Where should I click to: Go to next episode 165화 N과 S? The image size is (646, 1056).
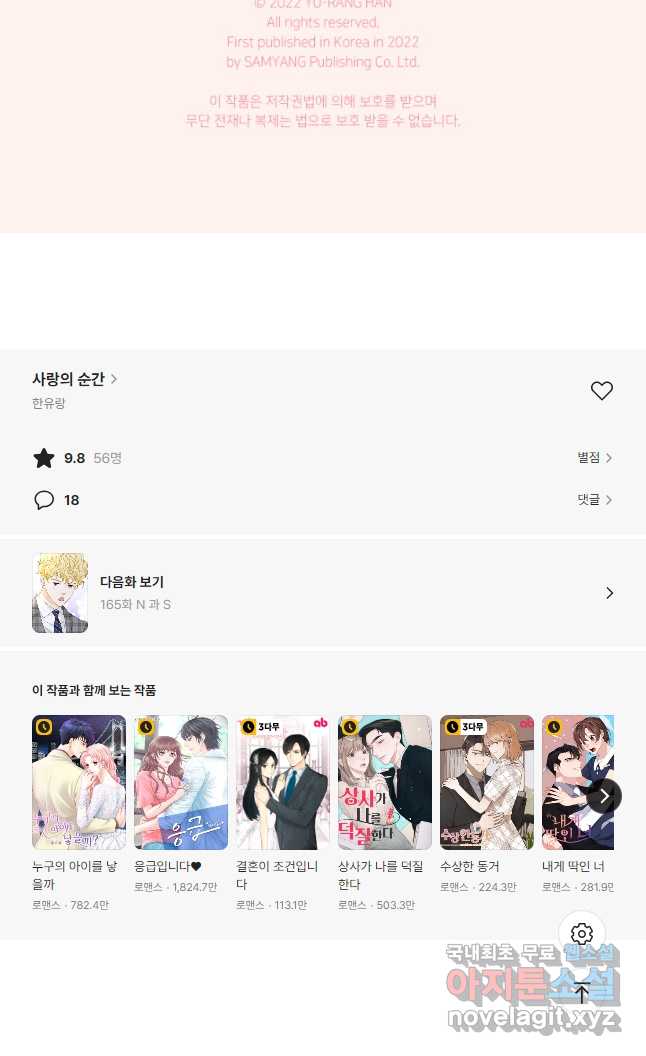(323, 593)
